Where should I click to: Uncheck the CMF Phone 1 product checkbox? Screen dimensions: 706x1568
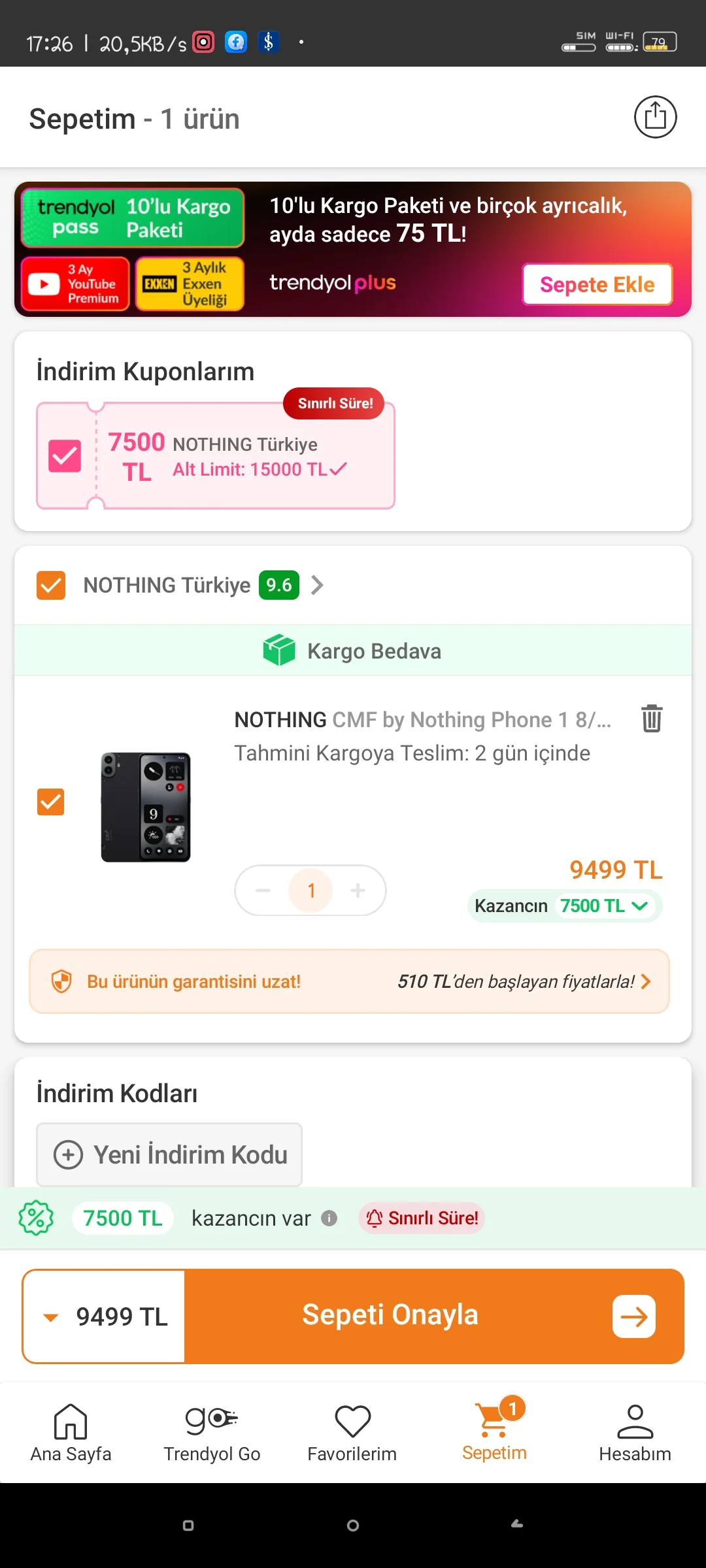(x=51, y=802)
